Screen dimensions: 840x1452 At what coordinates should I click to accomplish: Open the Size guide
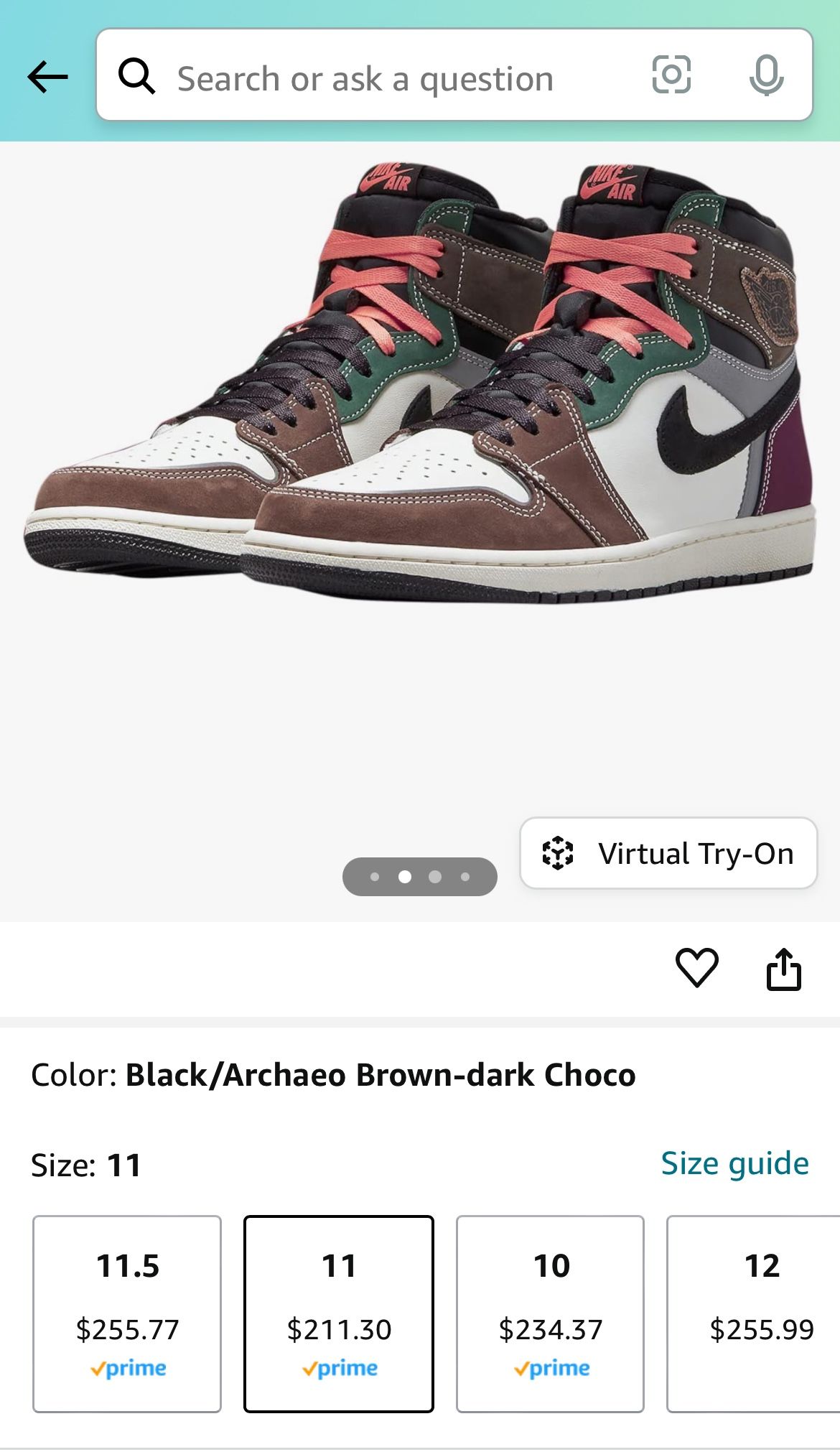tap(735, 1163)
